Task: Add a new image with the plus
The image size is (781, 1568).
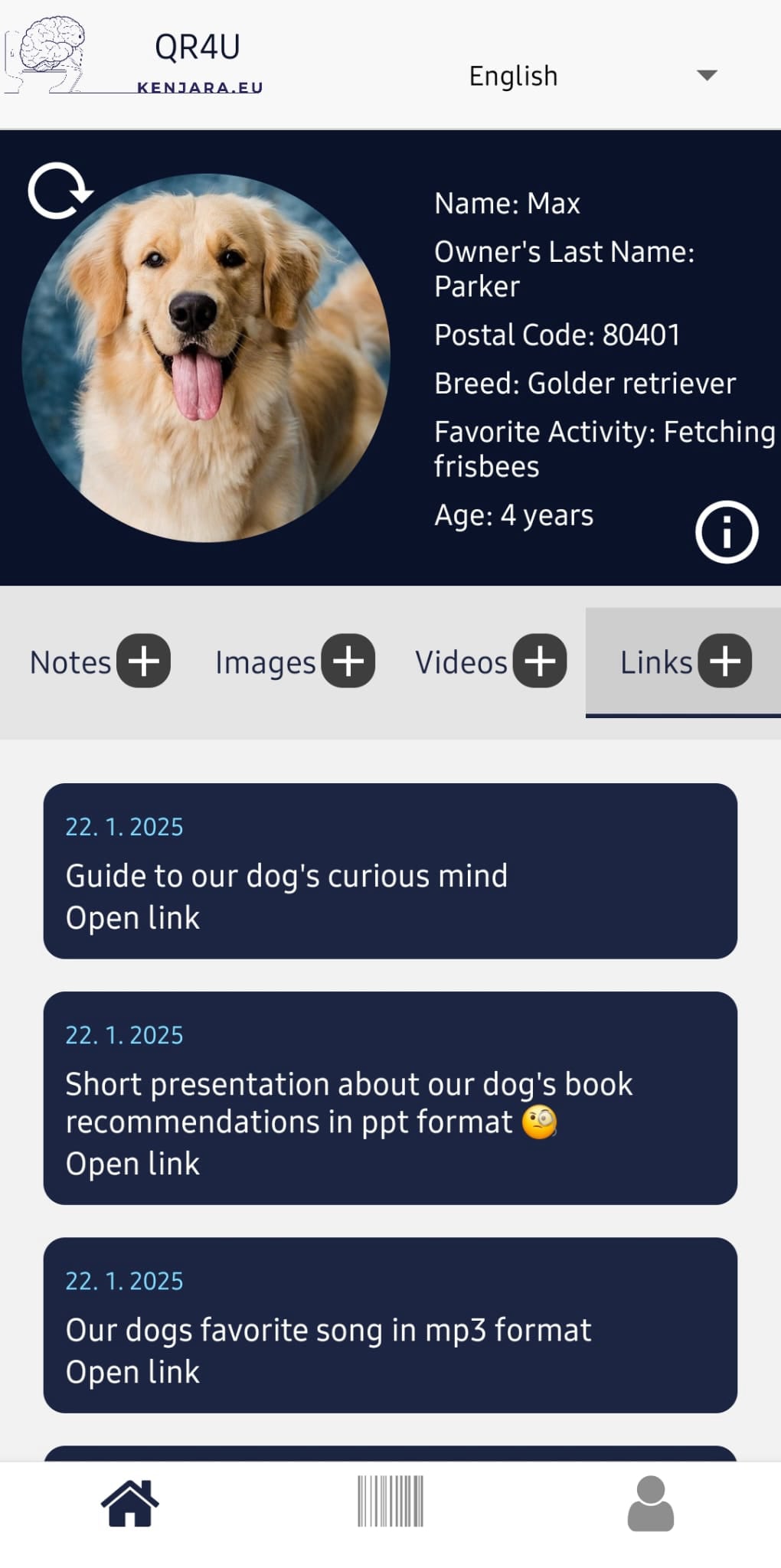Action: point(348,661)
